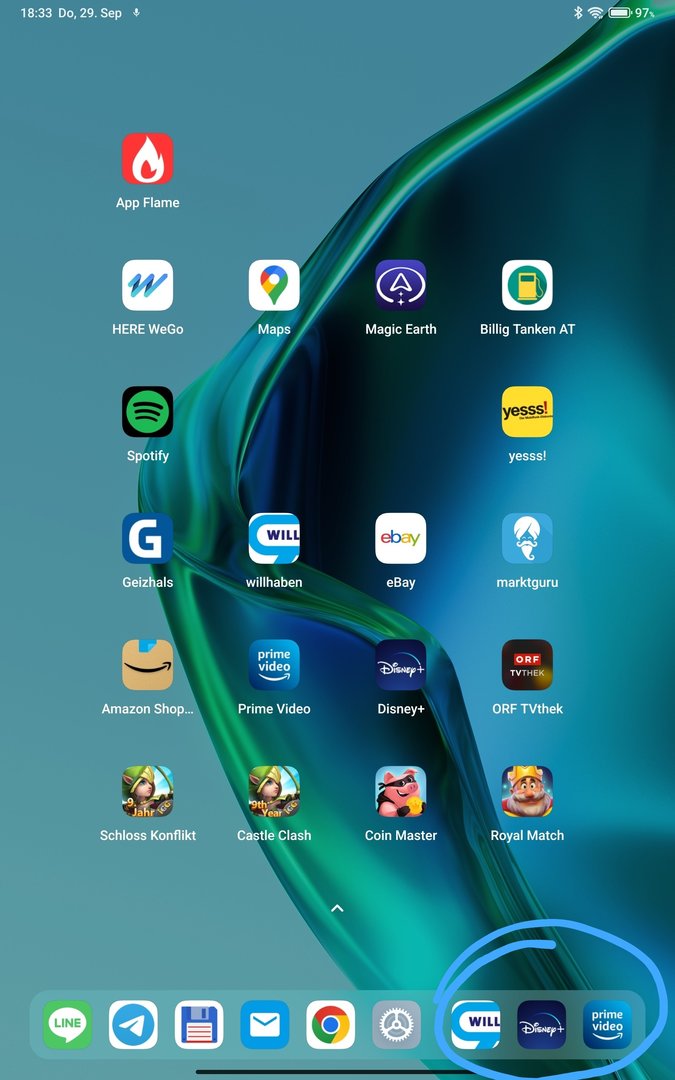Open the yesss! app
The height and width of the screenshot is (1080, 675).
tap(527, 412)
